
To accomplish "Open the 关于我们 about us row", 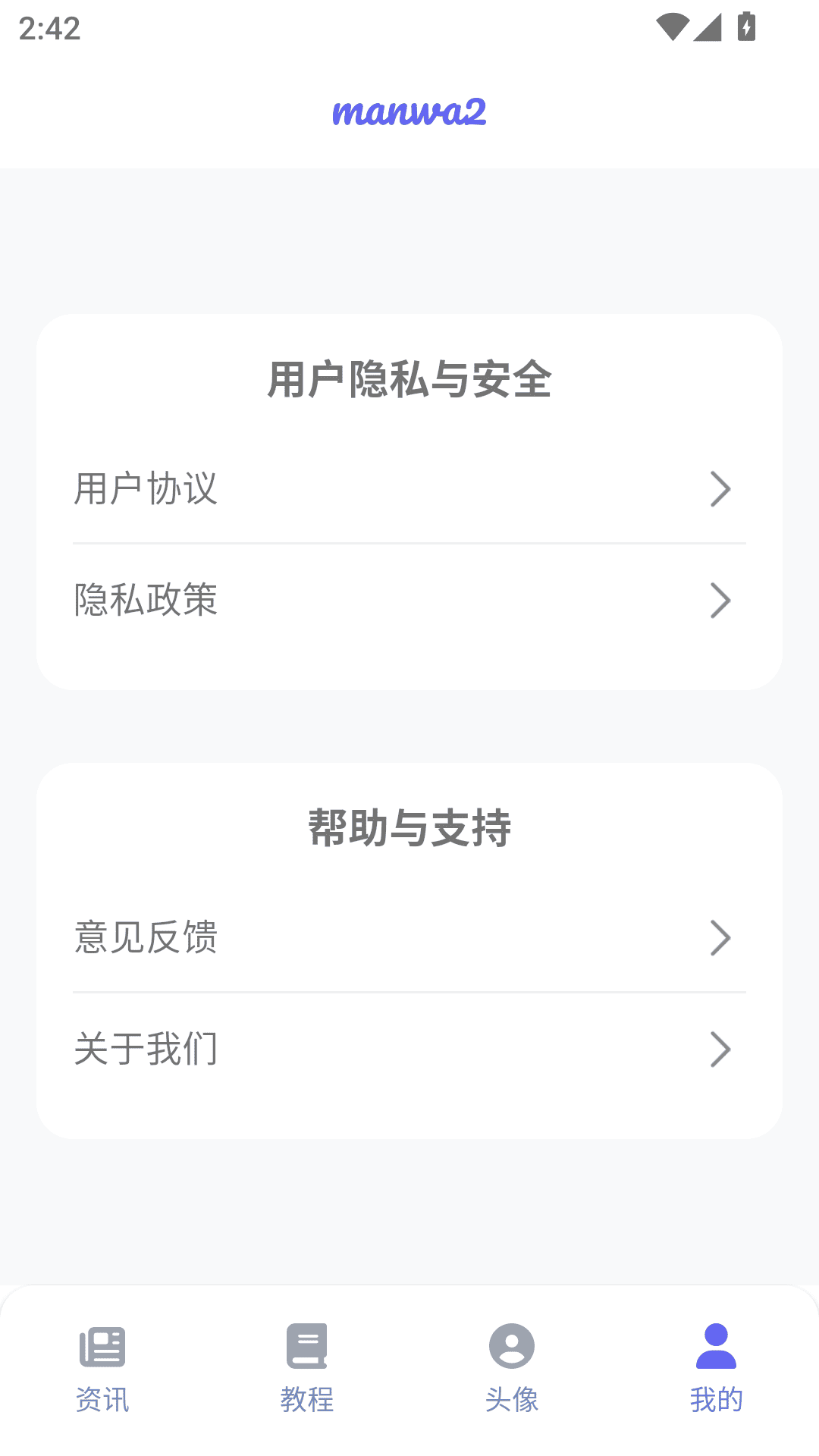I will (x=145, y=1049).
